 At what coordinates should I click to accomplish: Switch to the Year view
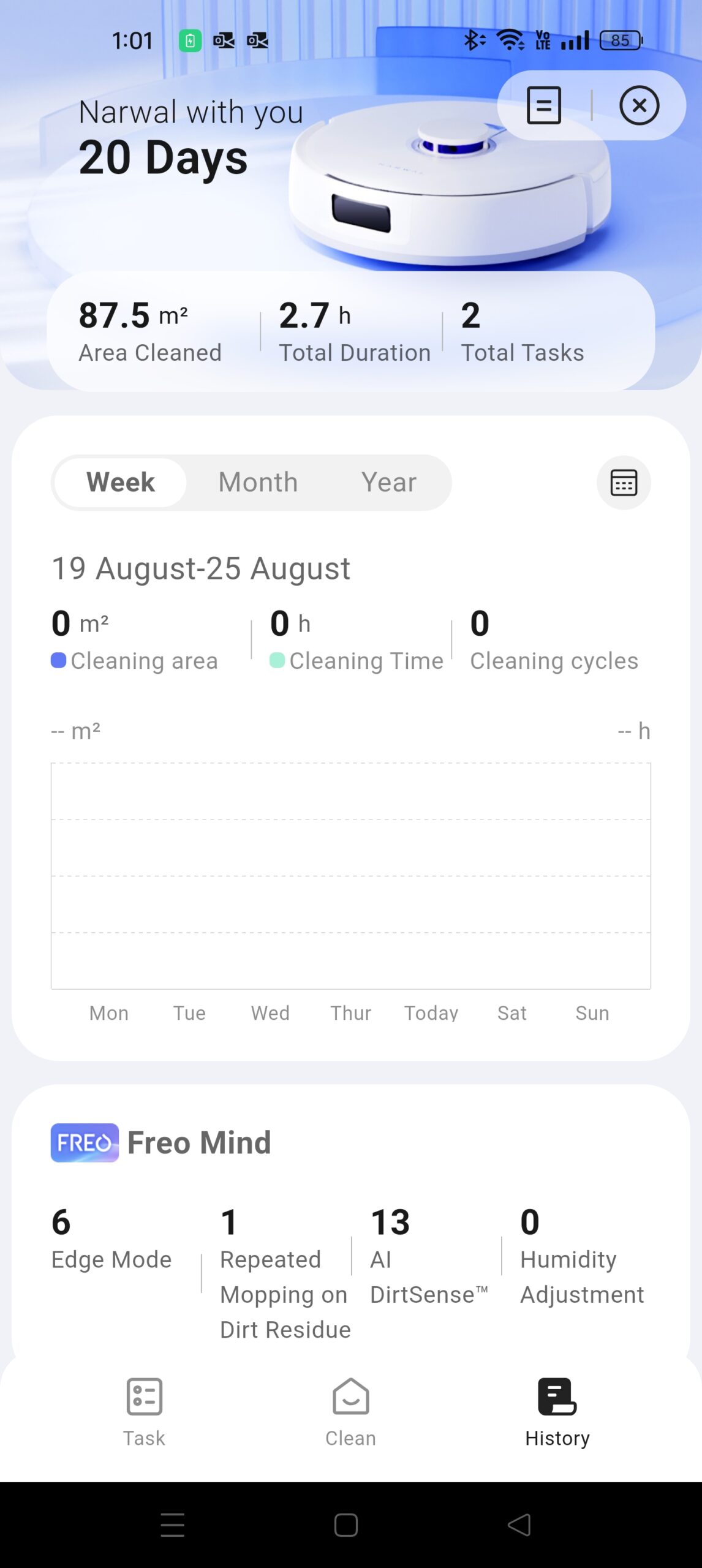pos(388,482)
